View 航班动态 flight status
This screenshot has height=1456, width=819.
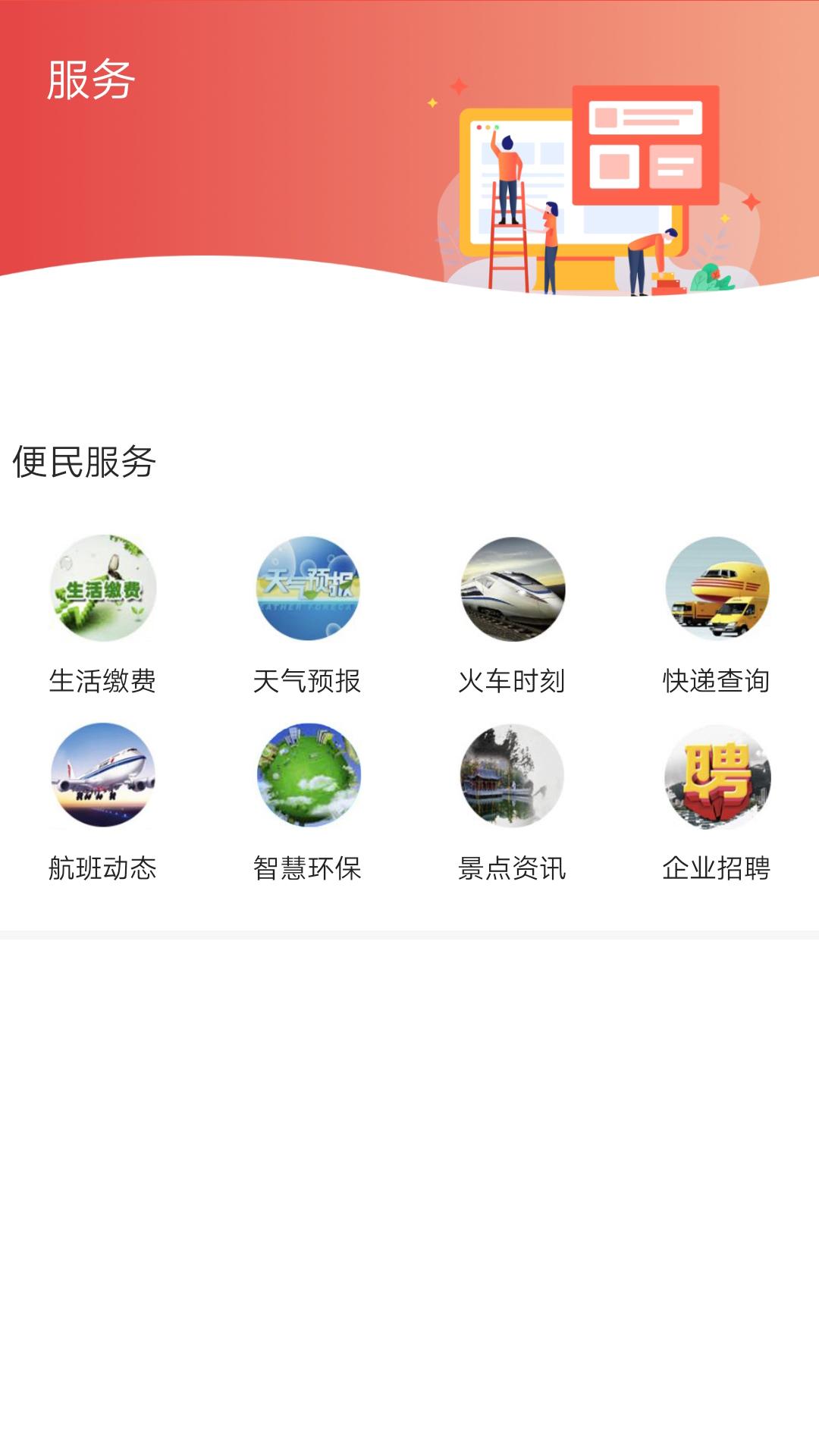click(x=102, y=776)
